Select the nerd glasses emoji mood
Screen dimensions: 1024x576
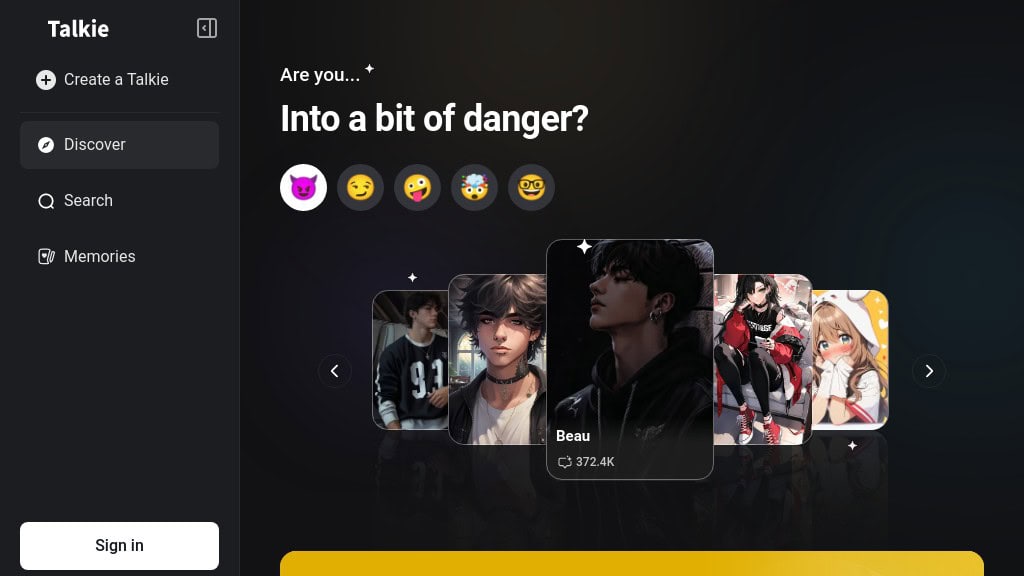click(x=531, y=187)
